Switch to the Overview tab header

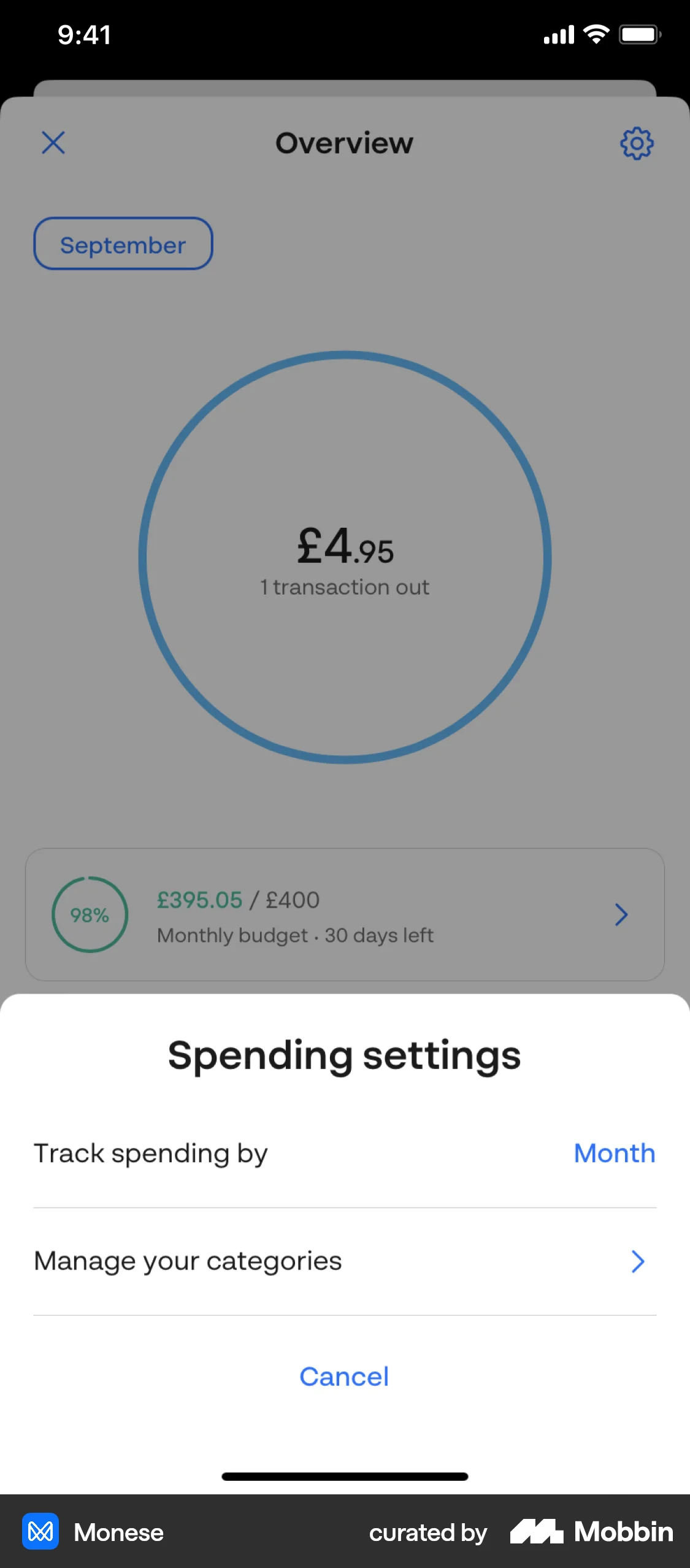(x=345, y=143)
